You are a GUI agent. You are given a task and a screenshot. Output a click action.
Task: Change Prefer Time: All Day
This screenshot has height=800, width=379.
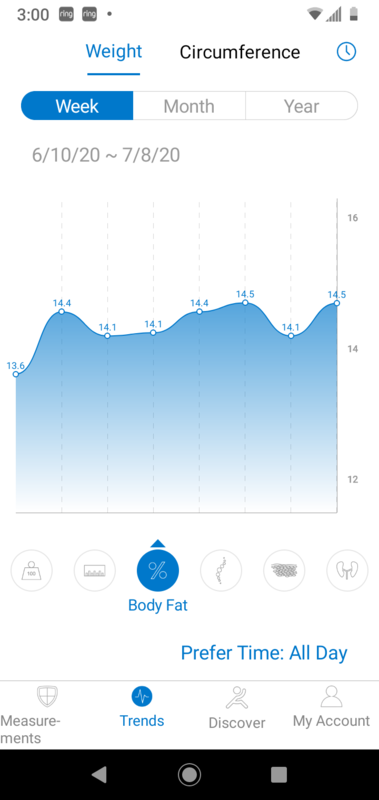tap(264, 653)
